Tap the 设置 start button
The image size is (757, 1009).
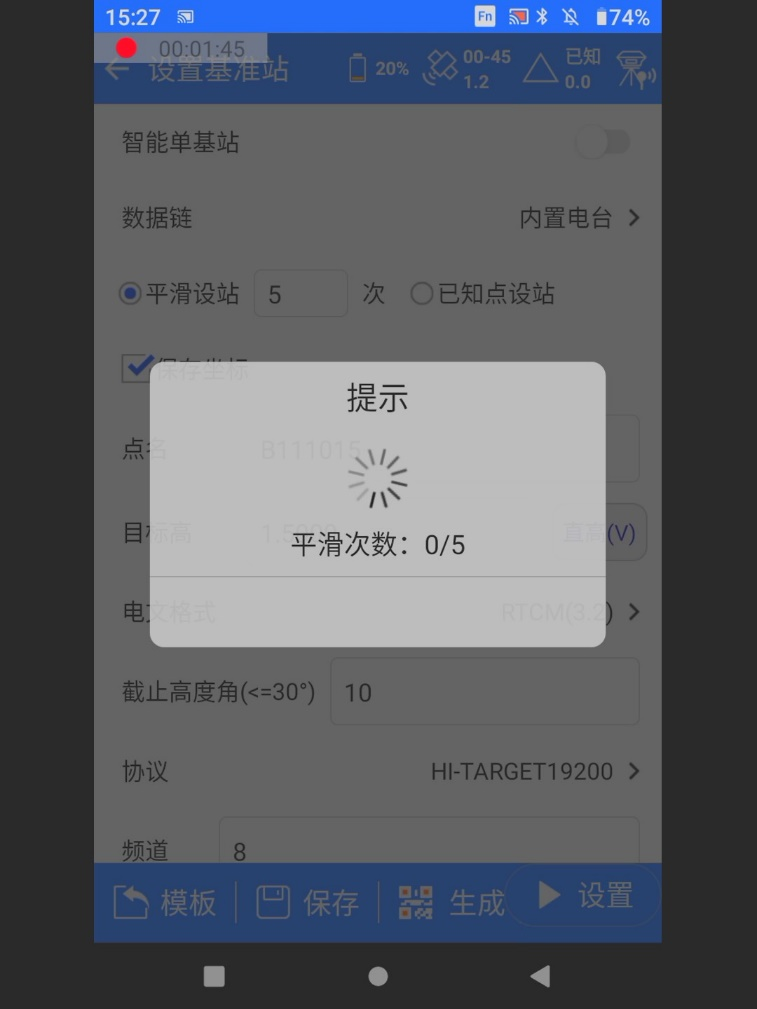click(x=585, y=895)
